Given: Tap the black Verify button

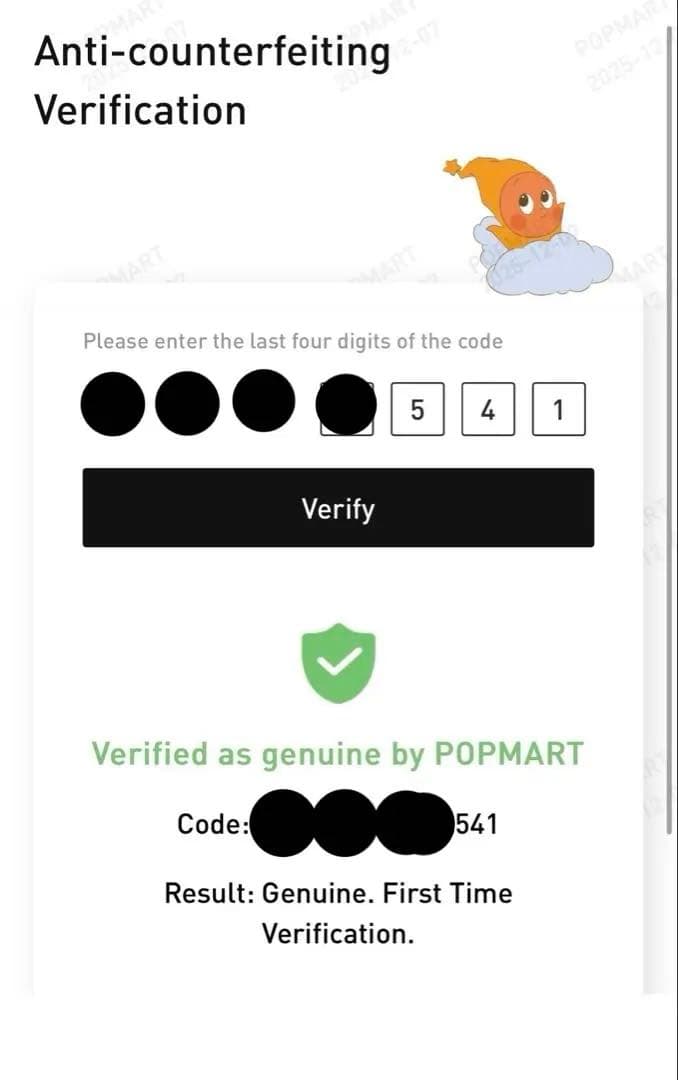Looking at the screenshot, I should pyautogui.click(x=338, y=508).
